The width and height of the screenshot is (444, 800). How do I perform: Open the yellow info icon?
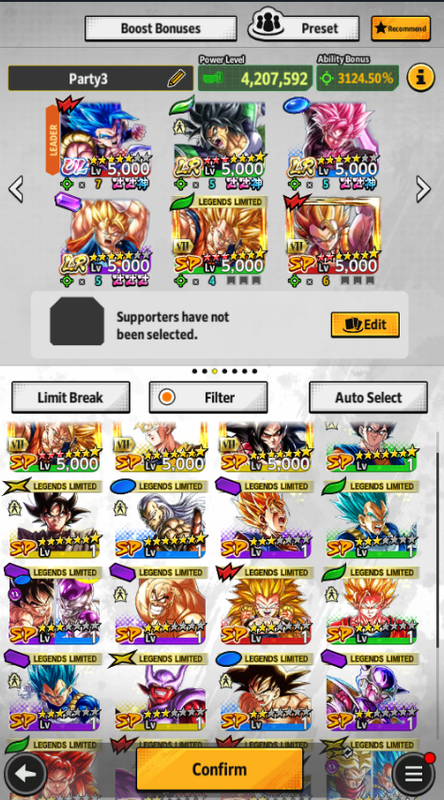click(x=421, y=78)
